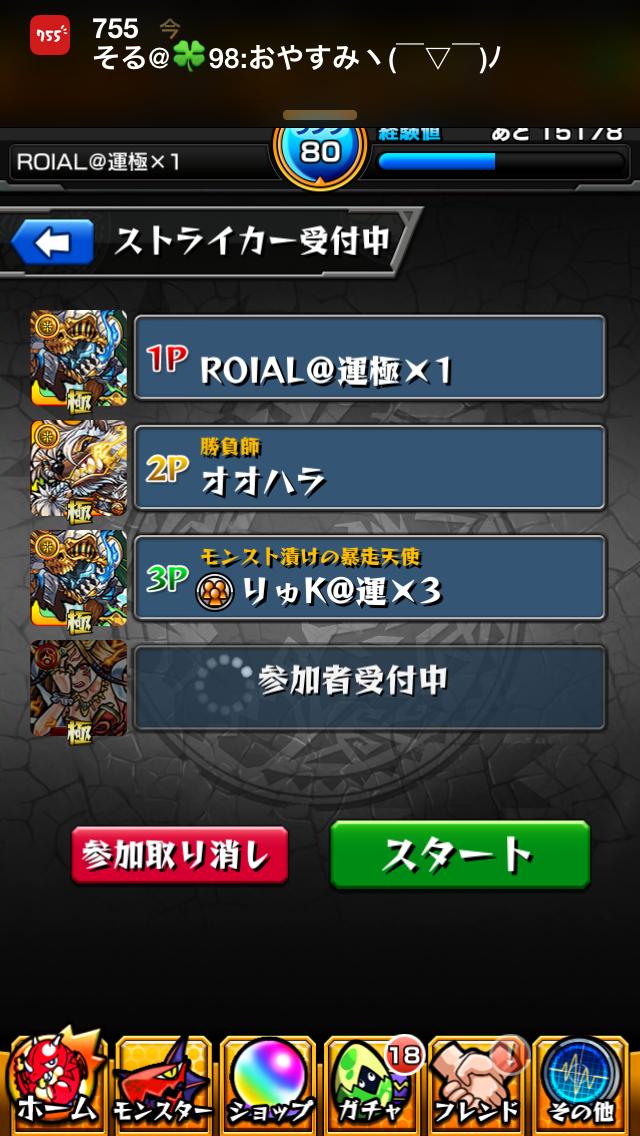Image resolution: width=640 pixels, height=1136 pixels.
Task: Open the ホーム tab
Action: [x=54, y=1085]
